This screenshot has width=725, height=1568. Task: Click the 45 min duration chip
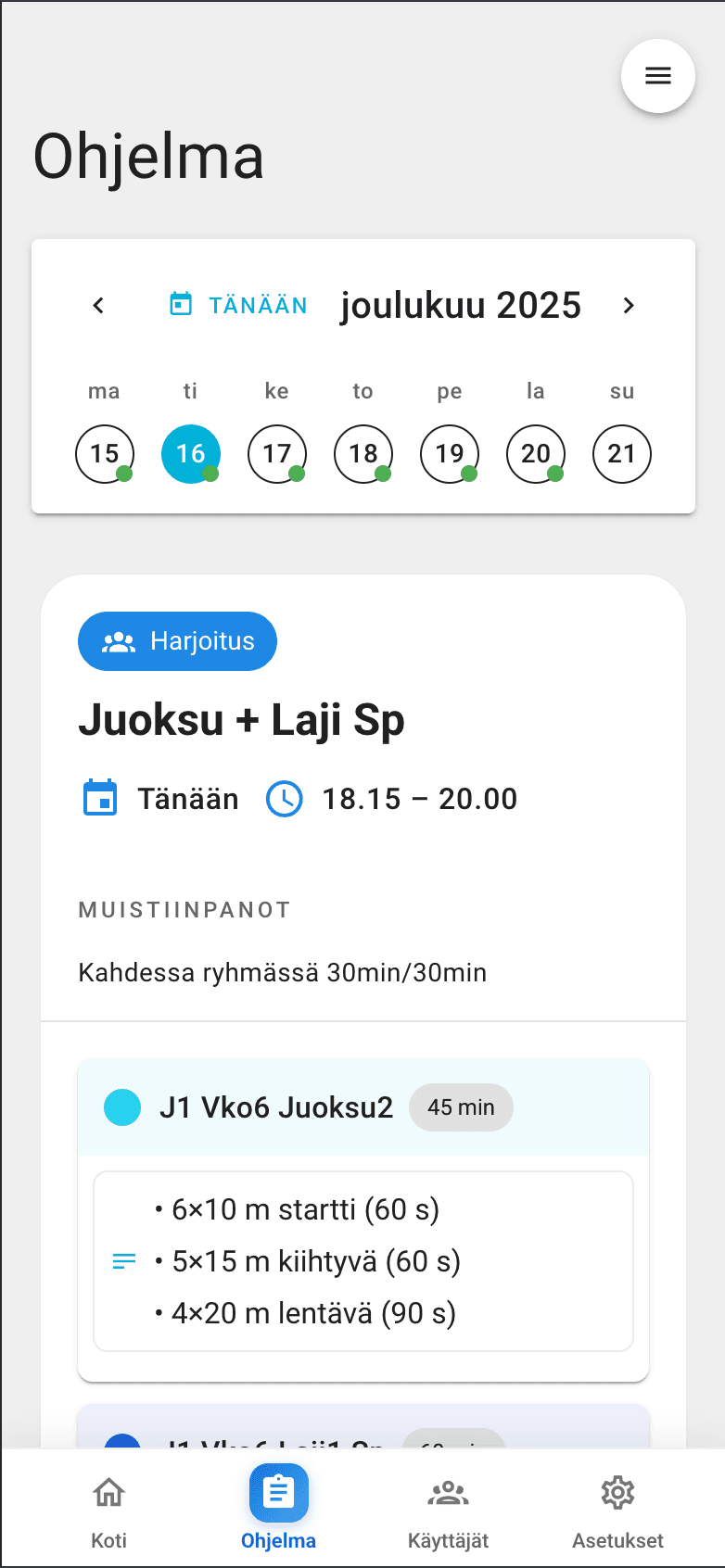[461, 1106]
